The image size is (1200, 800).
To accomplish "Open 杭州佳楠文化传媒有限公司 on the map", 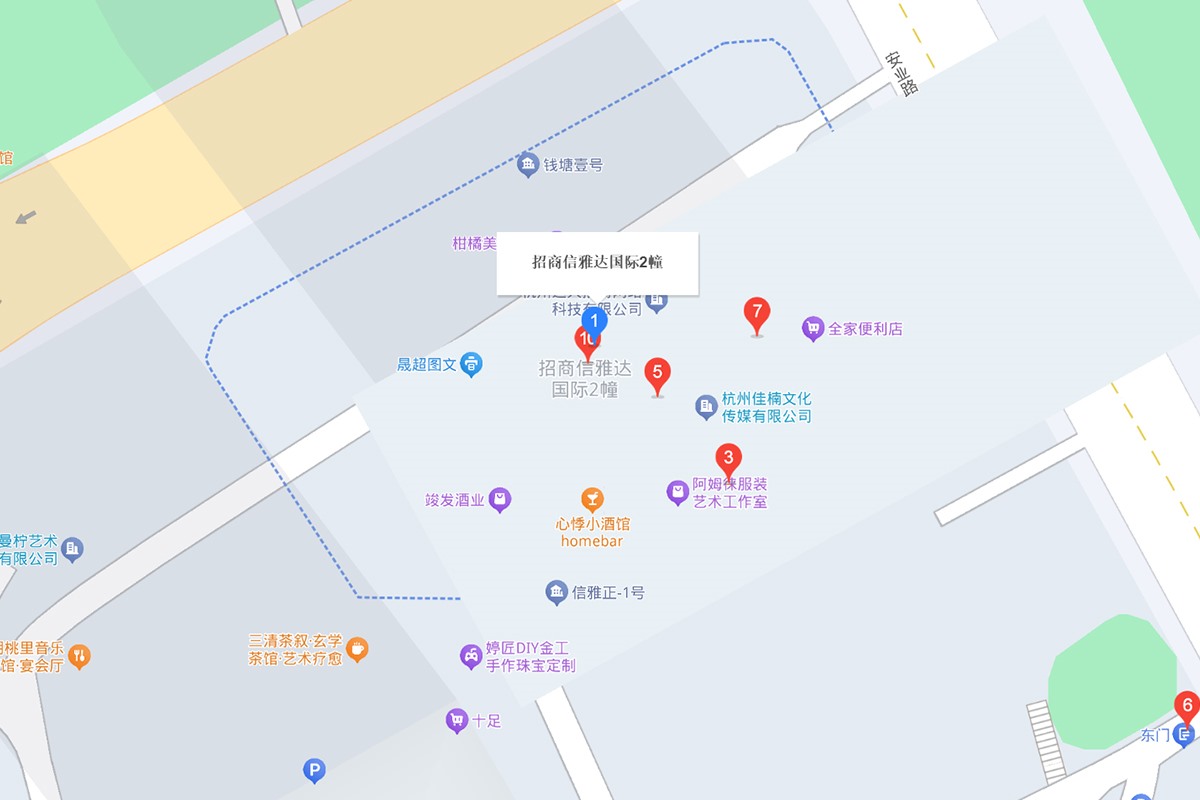I will pyautogui.click(x=707, y=406).
